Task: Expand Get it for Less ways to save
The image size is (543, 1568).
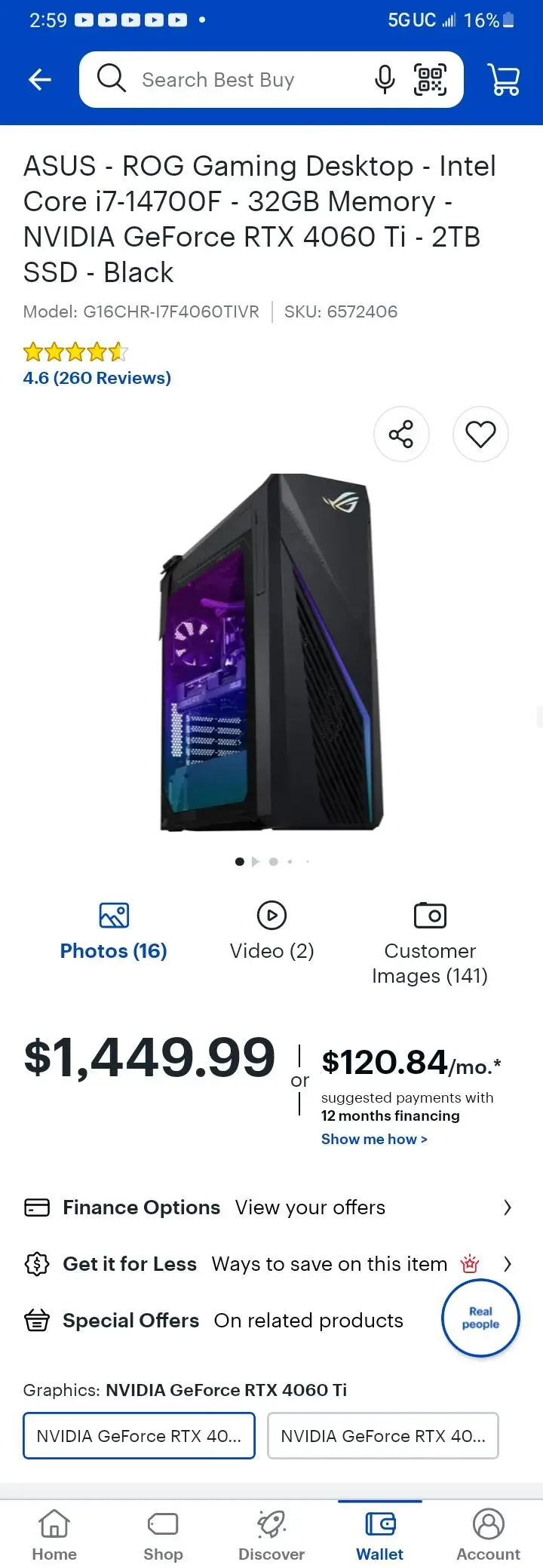Action: tap(271, 1264)
